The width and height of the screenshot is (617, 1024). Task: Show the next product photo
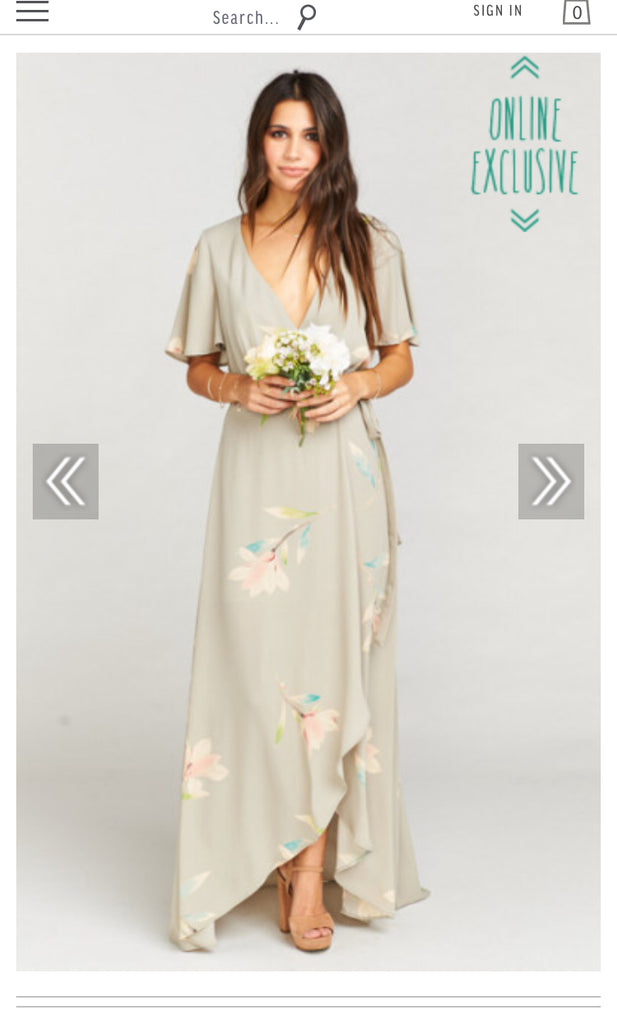551,481
